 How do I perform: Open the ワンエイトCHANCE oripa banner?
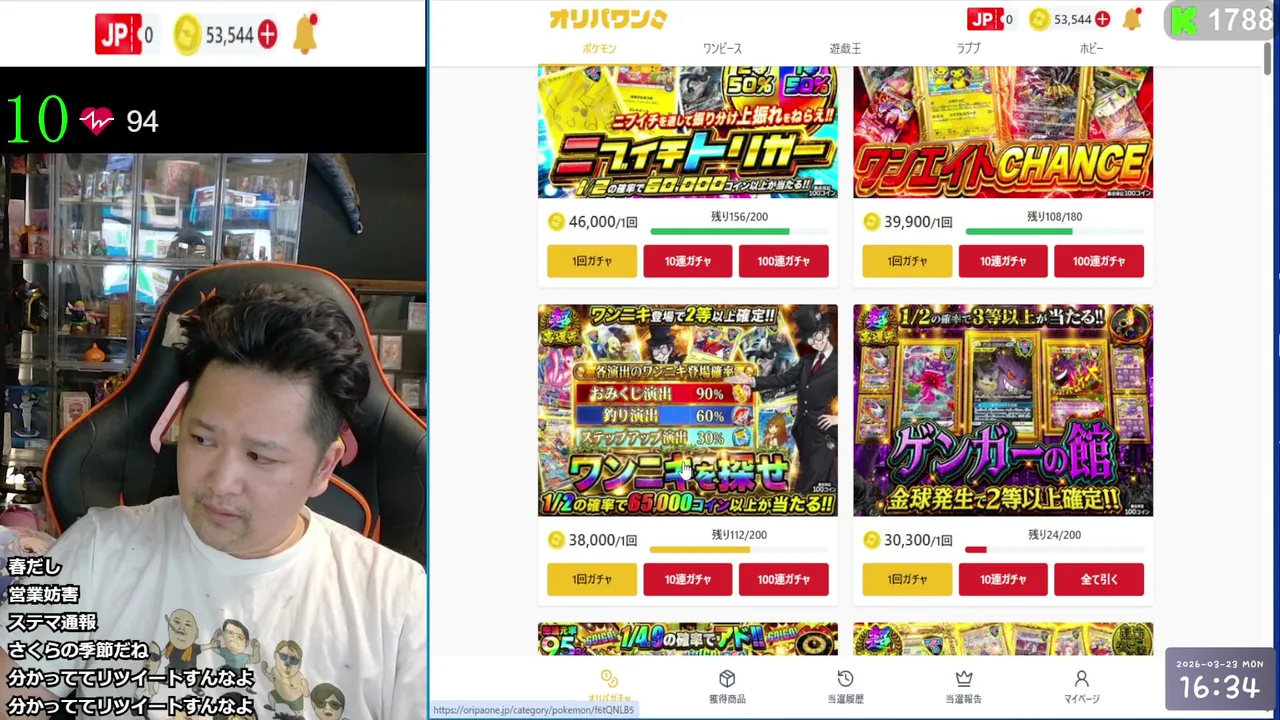(1002, 132)
